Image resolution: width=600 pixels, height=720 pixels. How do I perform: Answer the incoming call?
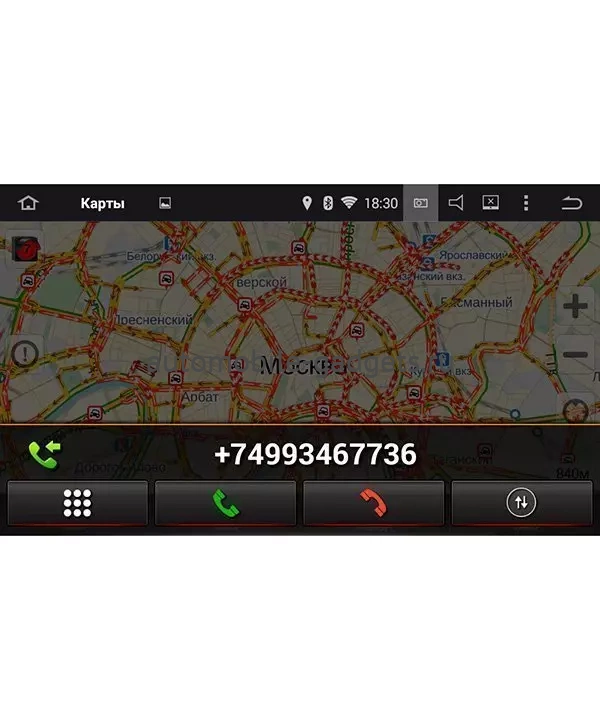pos(225,503)
